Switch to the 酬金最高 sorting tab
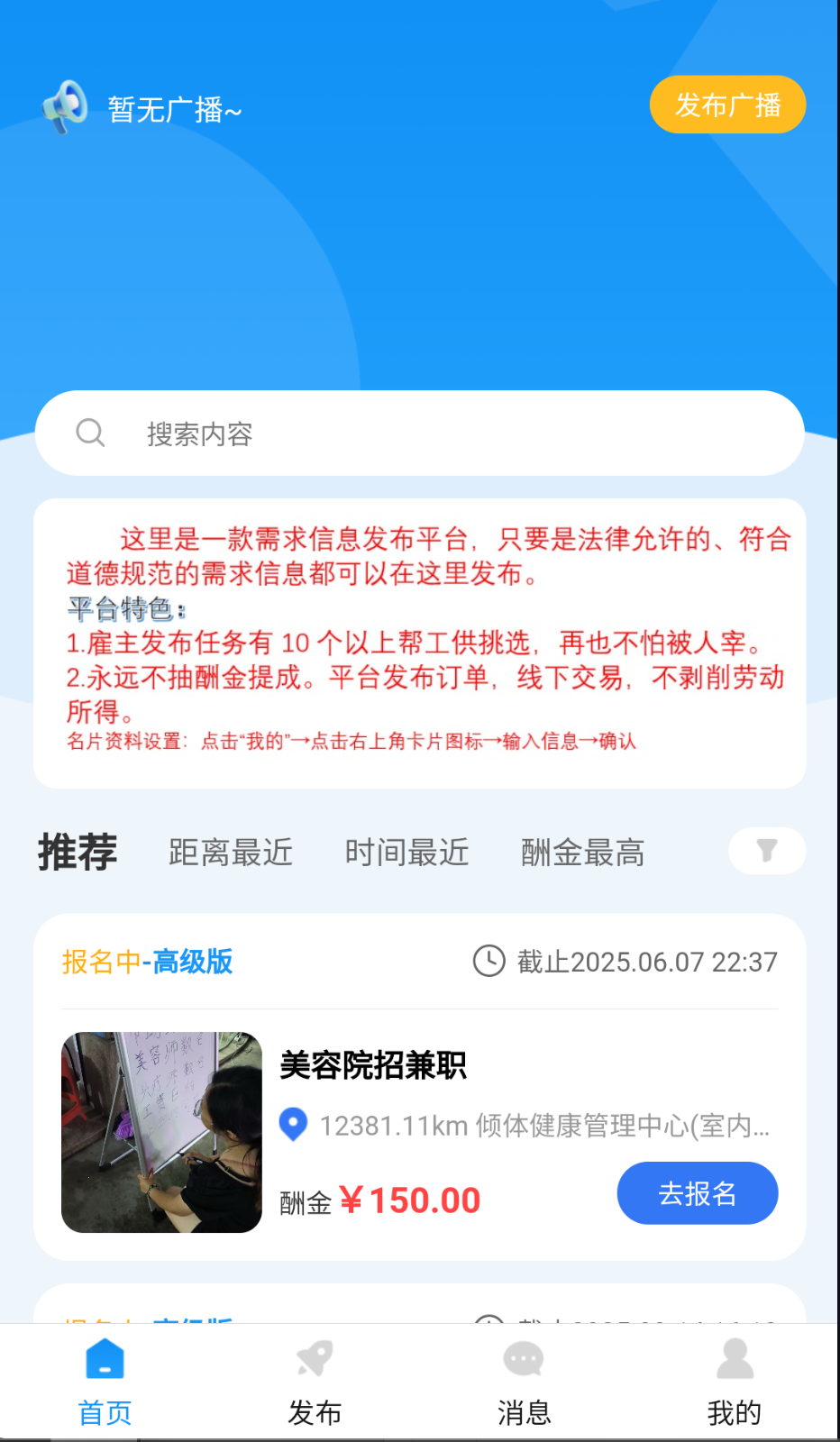This screenshot has width=840, height=1442. [x=582, y=853]
